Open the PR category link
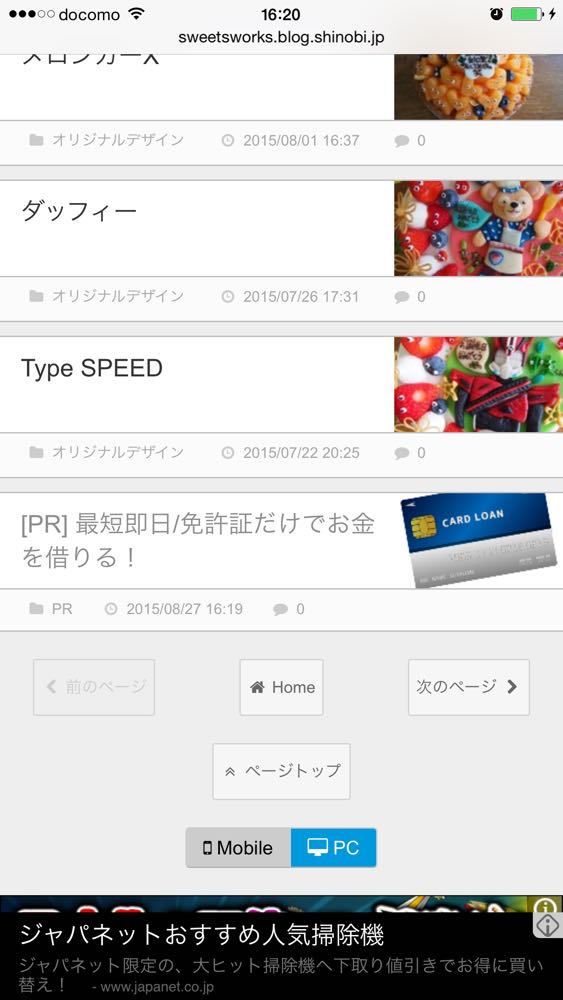 pyautogui.click(x=62, y=609)
